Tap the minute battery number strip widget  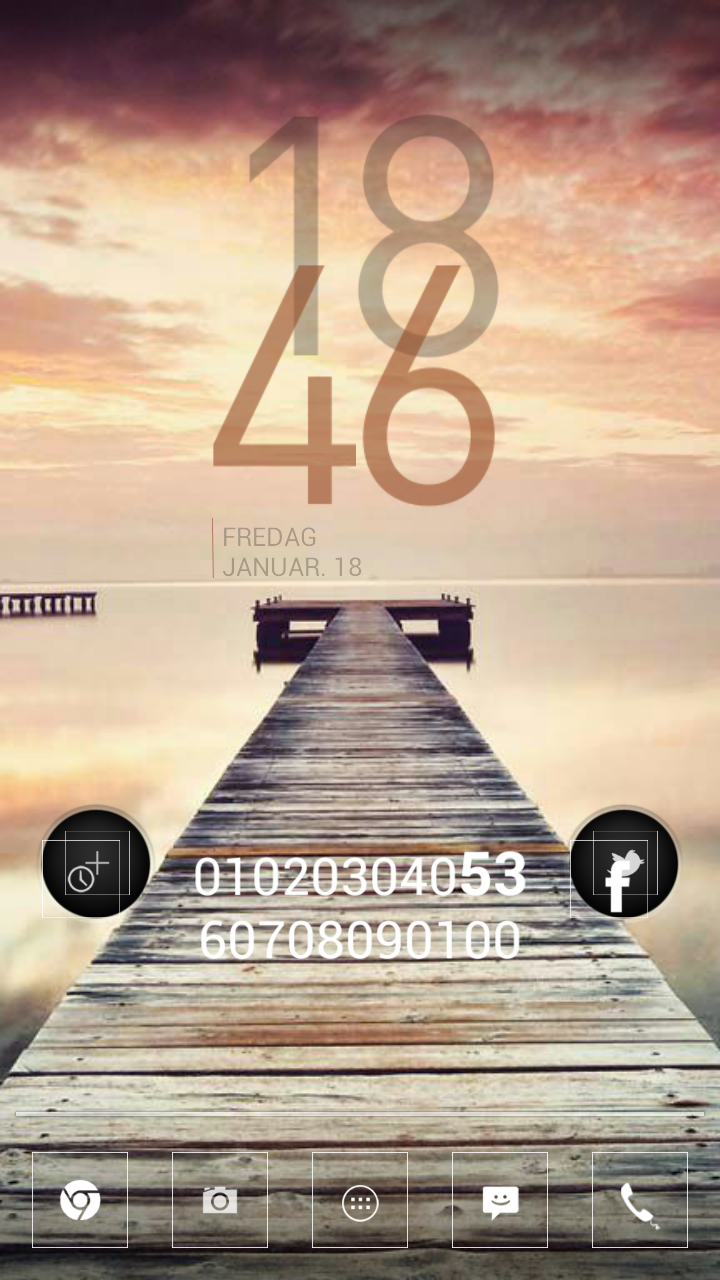click(360, 908)
